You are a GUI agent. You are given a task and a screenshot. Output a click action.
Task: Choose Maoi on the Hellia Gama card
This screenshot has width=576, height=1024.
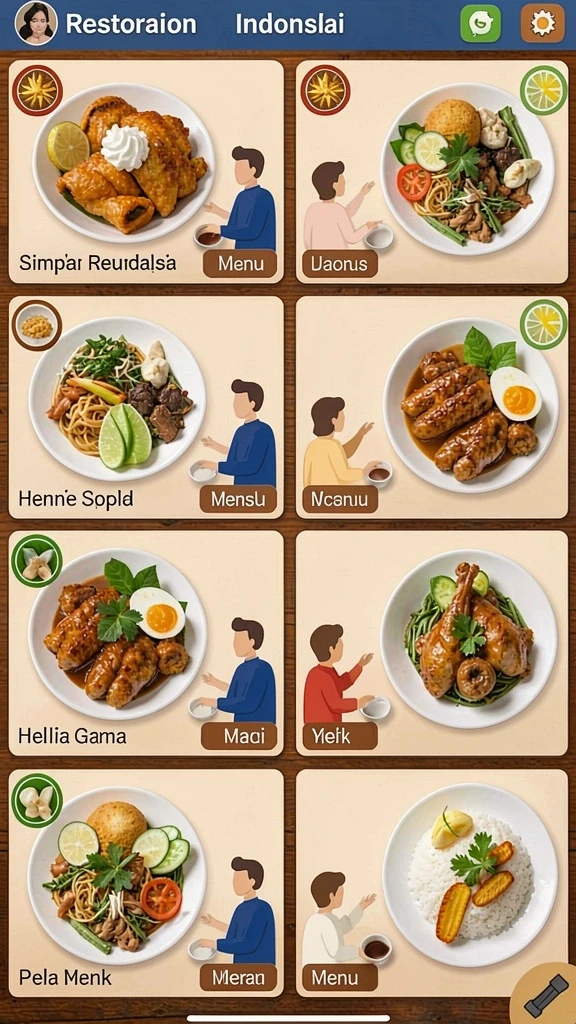click(239, 736)
